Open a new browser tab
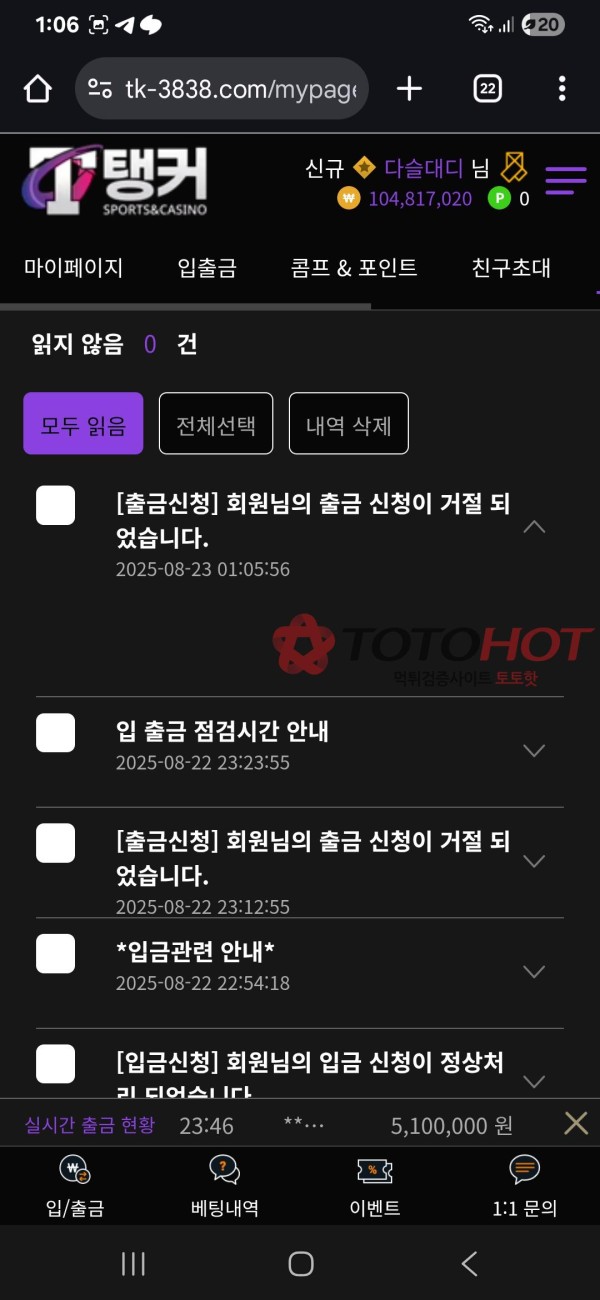The image size is (600, 1300). (x=409, y=89)
